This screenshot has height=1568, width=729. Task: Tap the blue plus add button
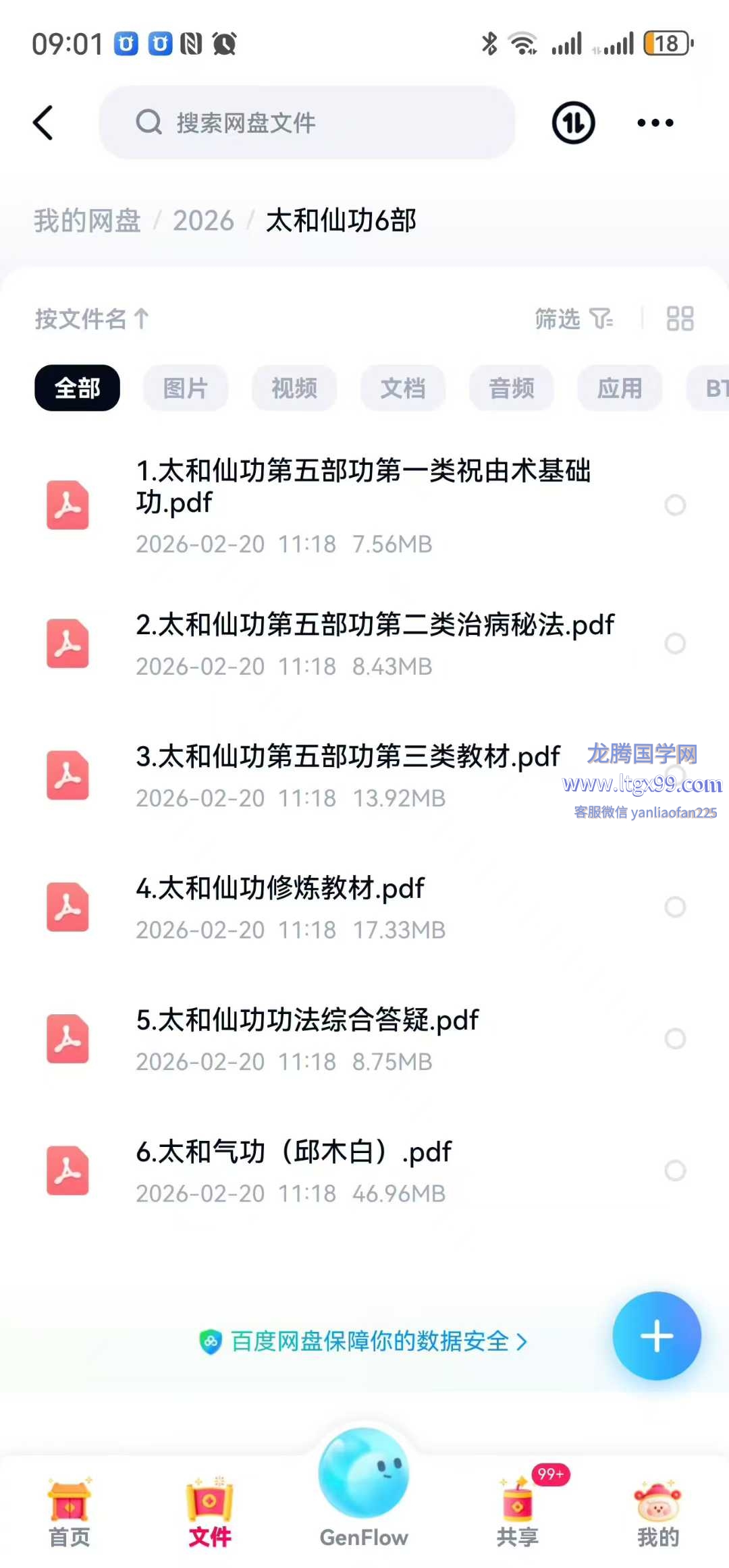pos(656,1336)
